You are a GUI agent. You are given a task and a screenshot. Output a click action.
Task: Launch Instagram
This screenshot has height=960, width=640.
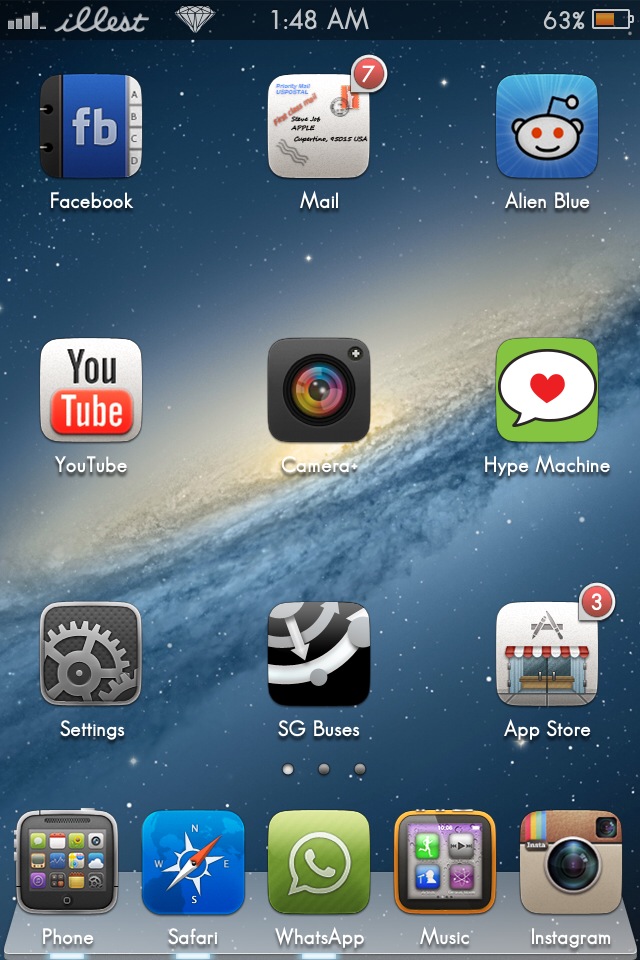[571, 862]
